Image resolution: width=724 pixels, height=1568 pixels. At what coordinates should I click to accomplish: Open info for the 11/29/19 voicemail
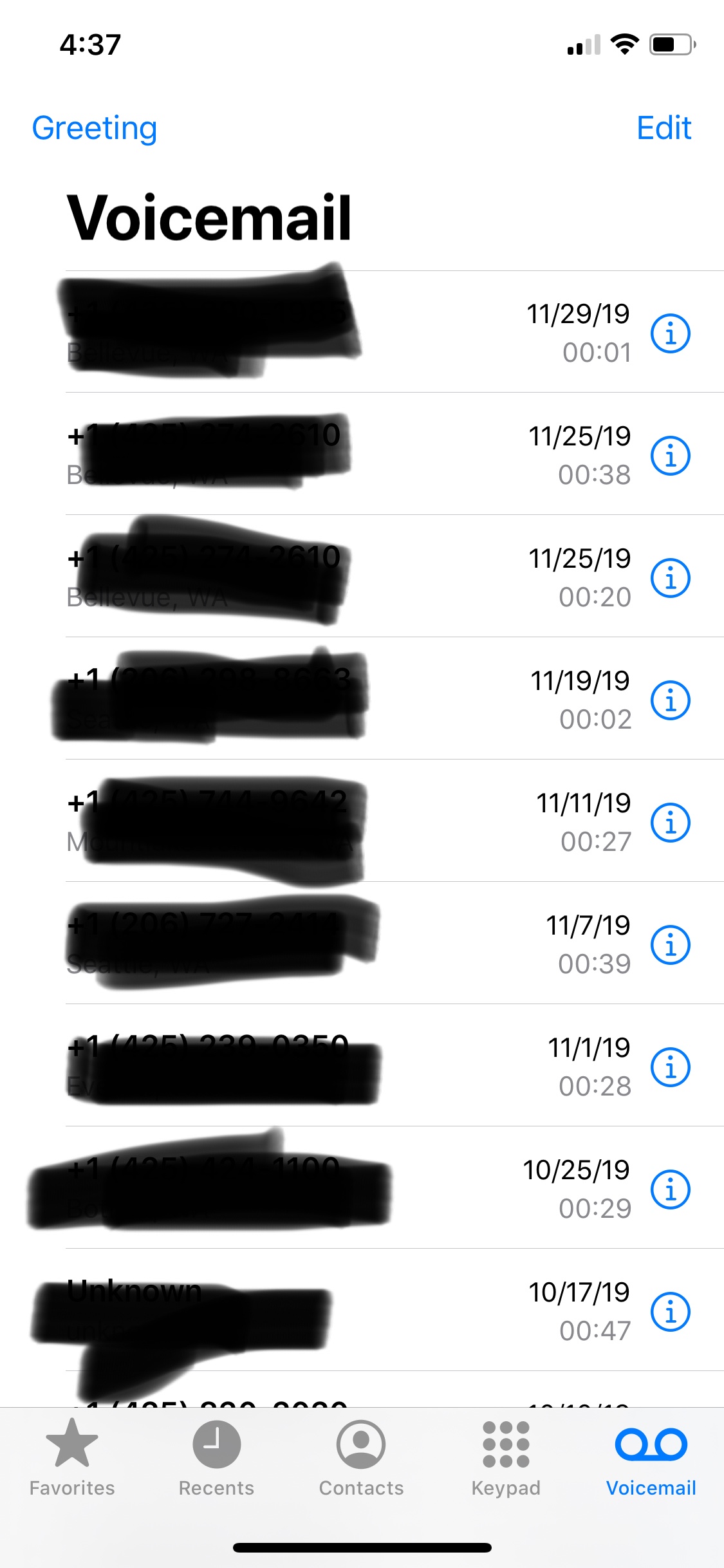pos(670,333)
